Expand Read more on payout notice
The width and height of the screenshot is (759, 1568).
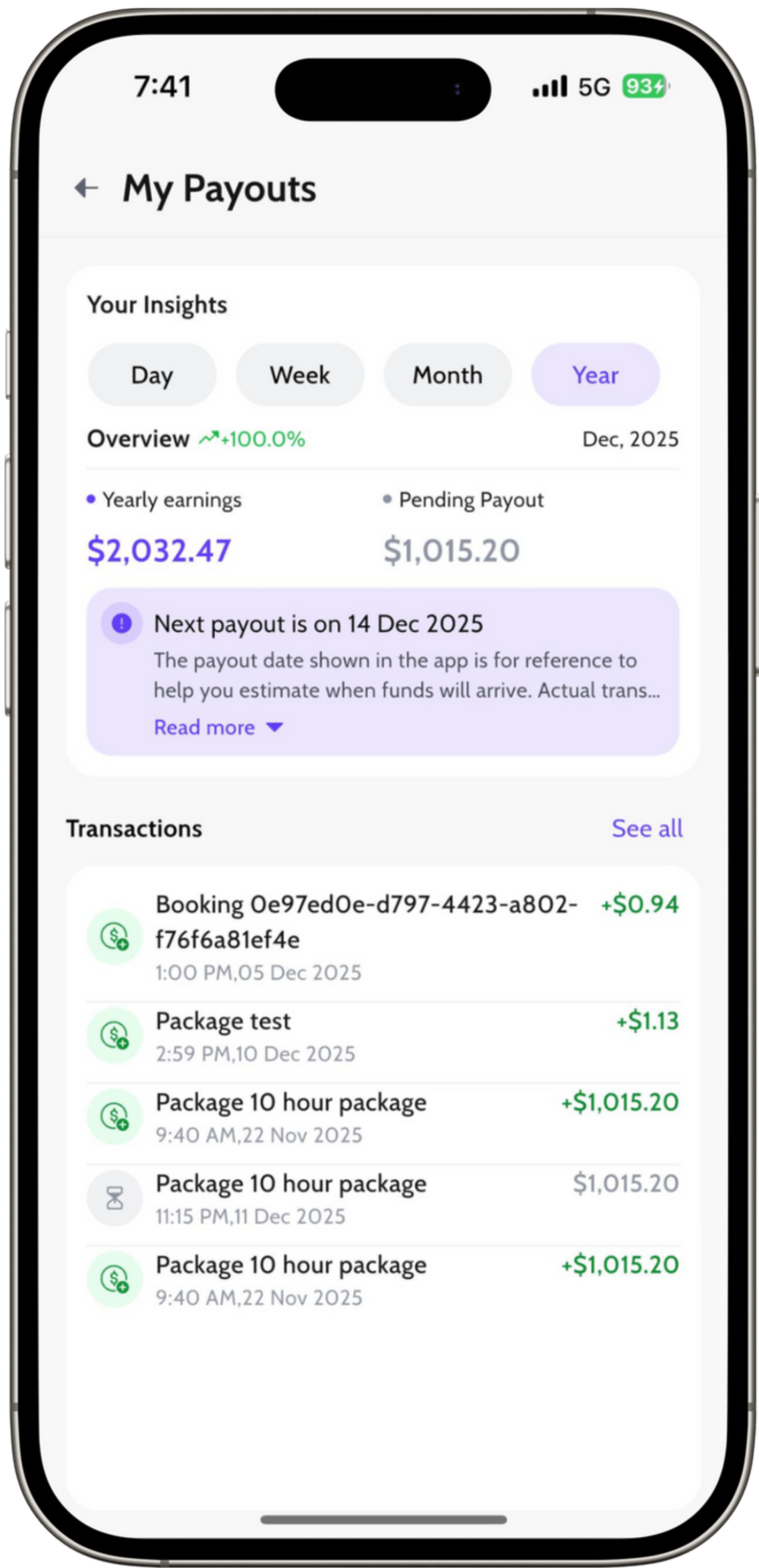(x=218, y=727)
